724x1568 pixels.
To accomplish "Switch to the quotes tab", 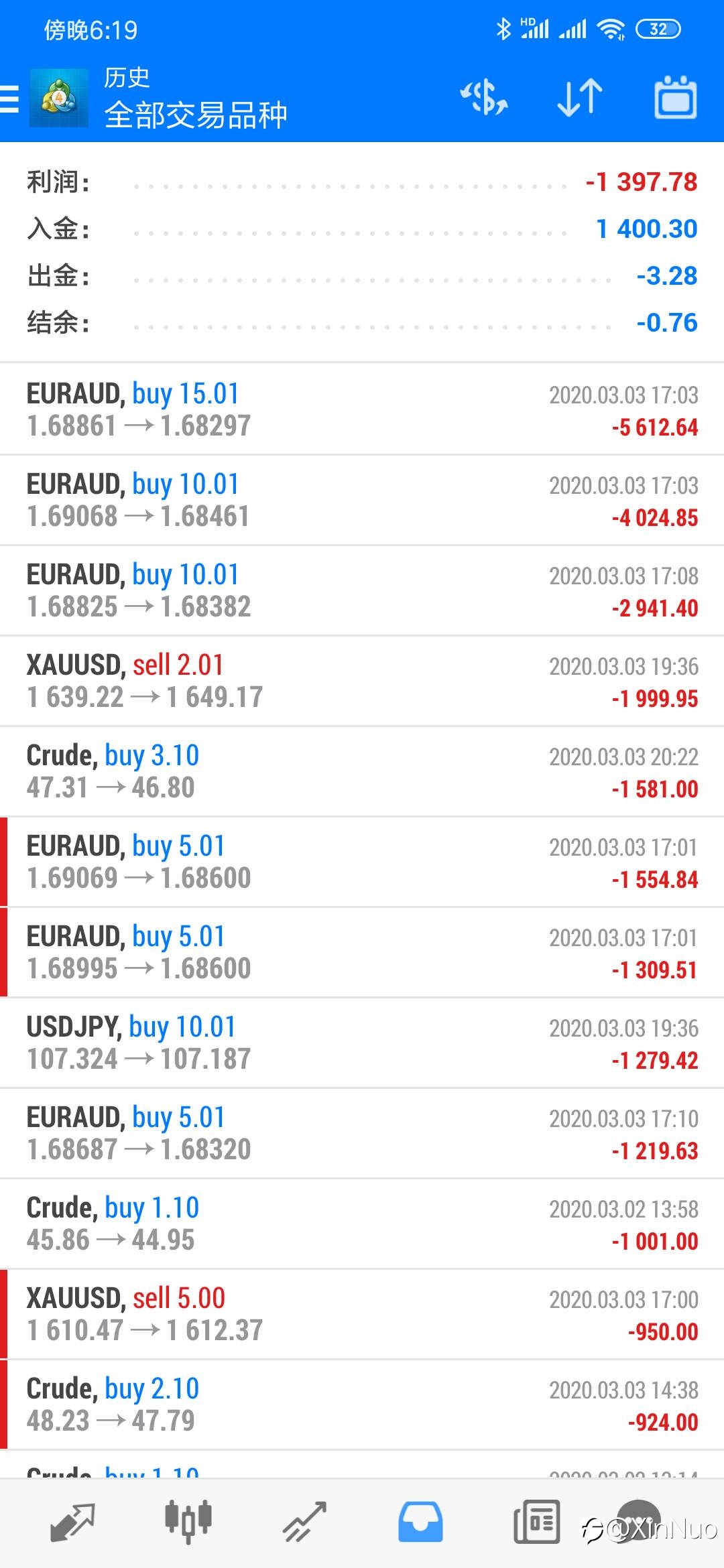I will 72,1521.
